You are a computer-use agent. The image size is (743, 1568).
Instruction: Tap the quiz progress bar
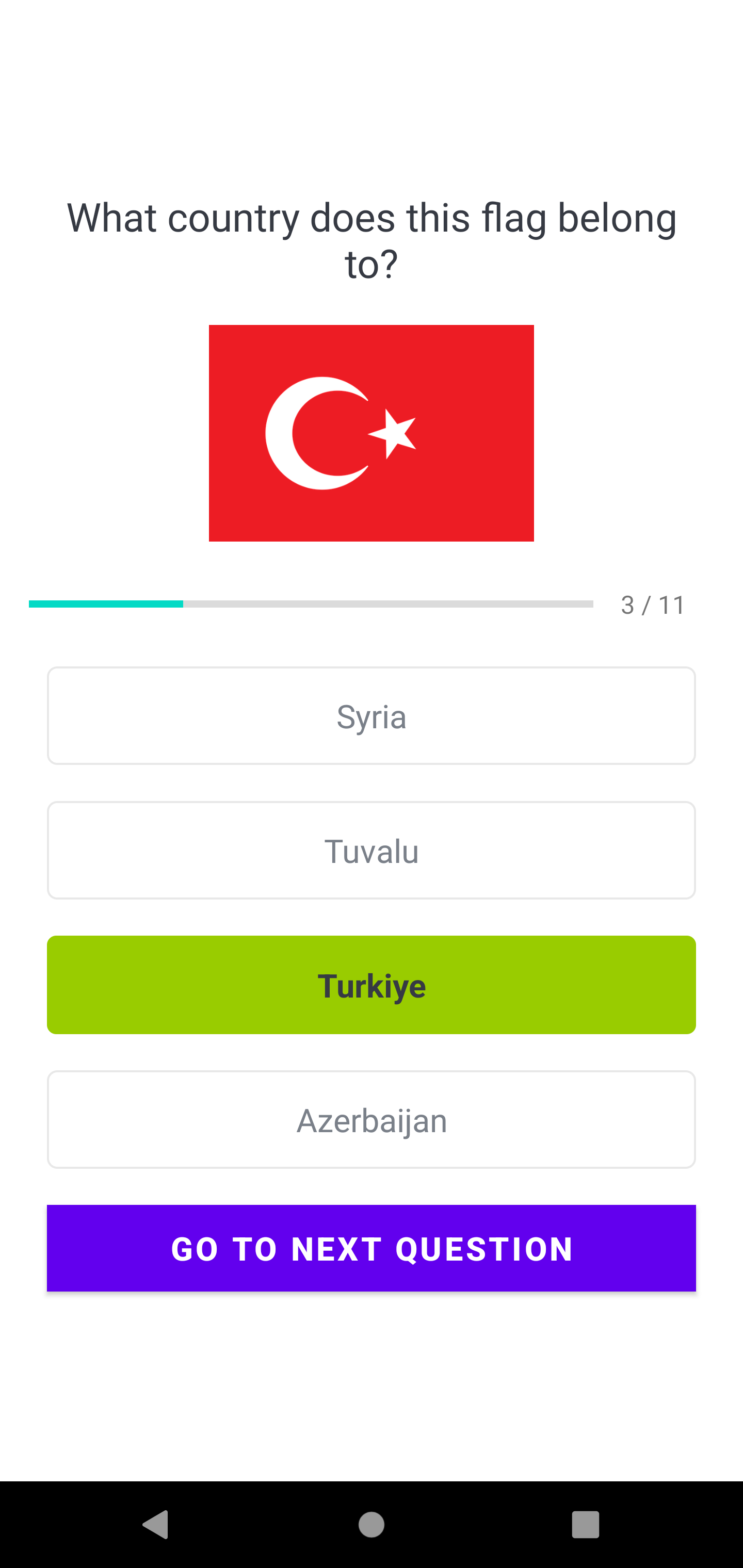[311, 604]
